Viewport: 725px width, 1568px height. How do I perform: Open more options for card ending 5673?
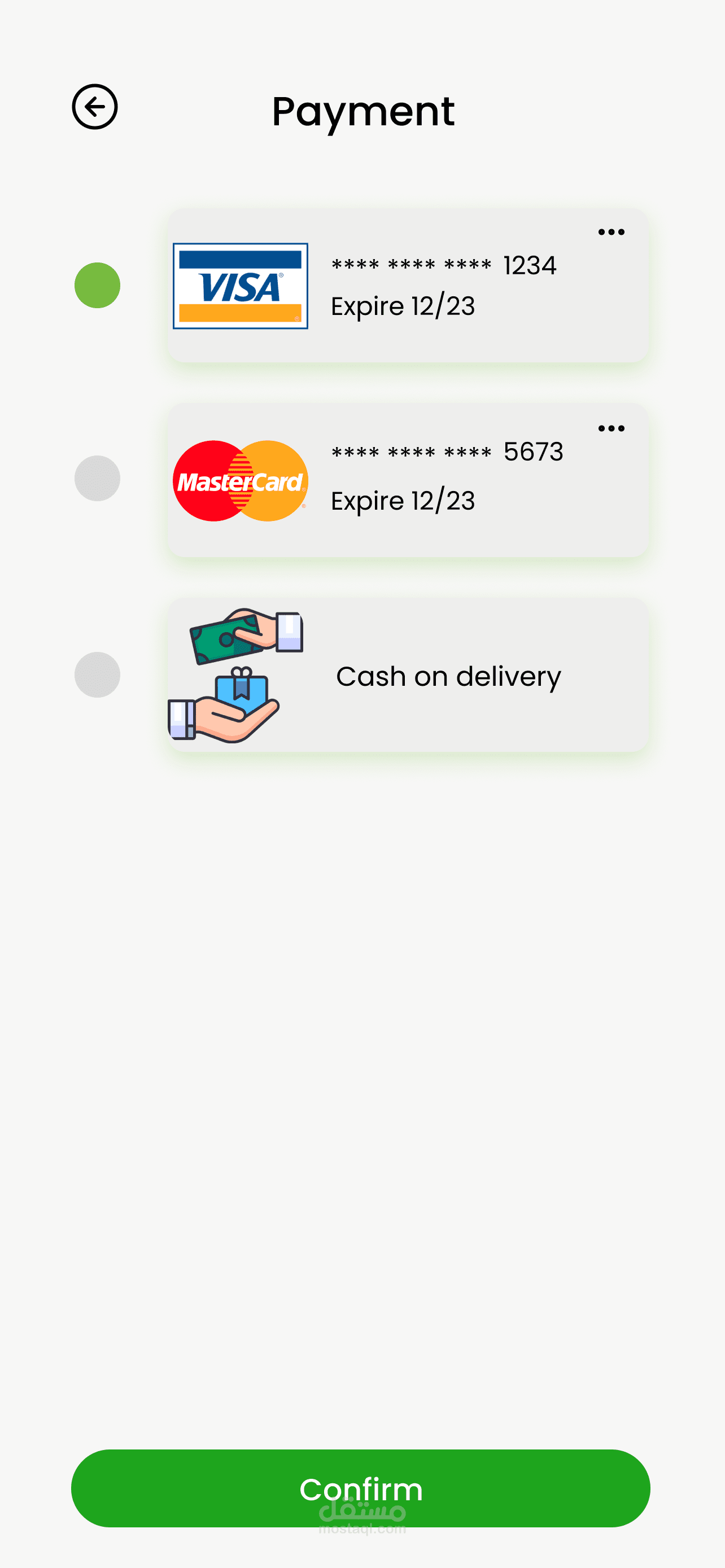click(611, 428)
